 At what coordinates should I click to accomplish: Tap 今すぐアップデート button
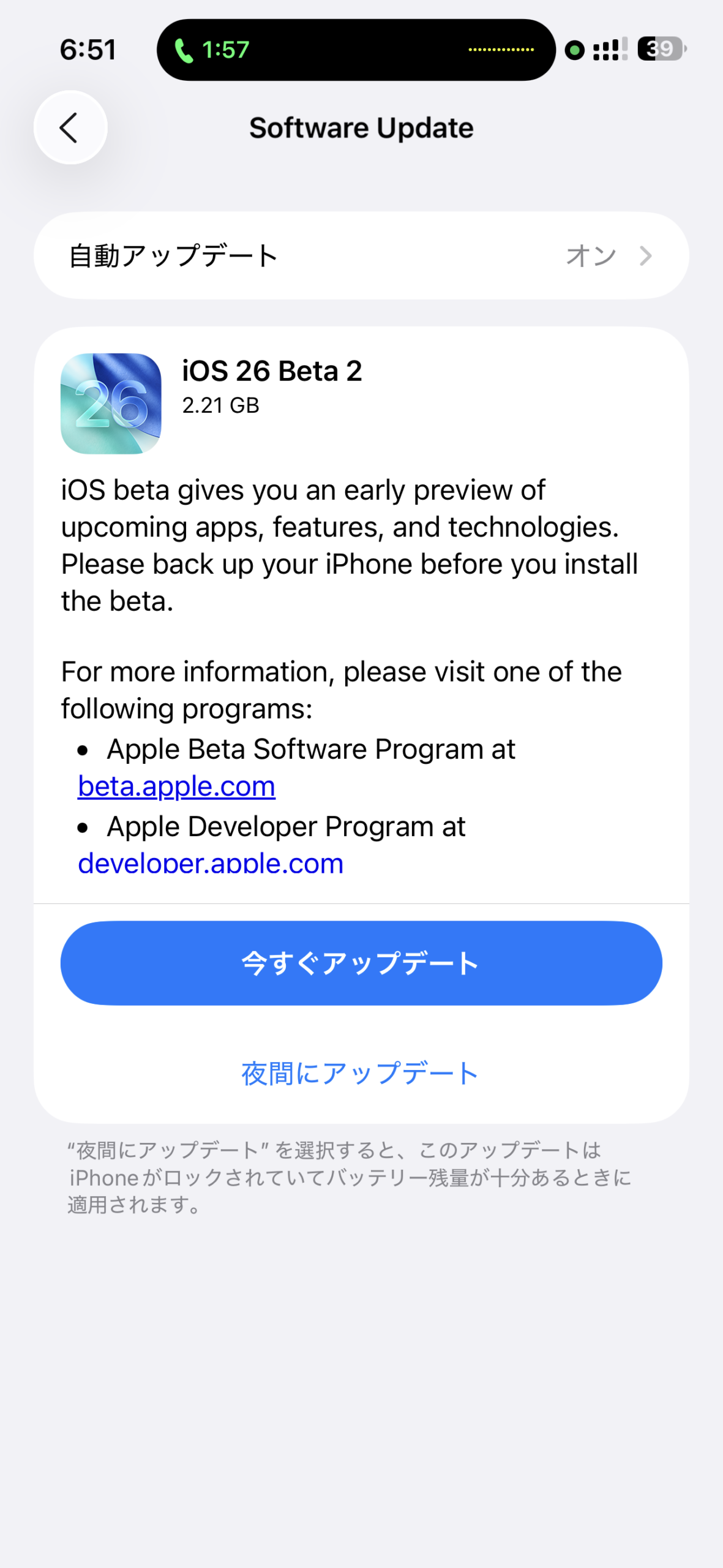tap(361, 963)
